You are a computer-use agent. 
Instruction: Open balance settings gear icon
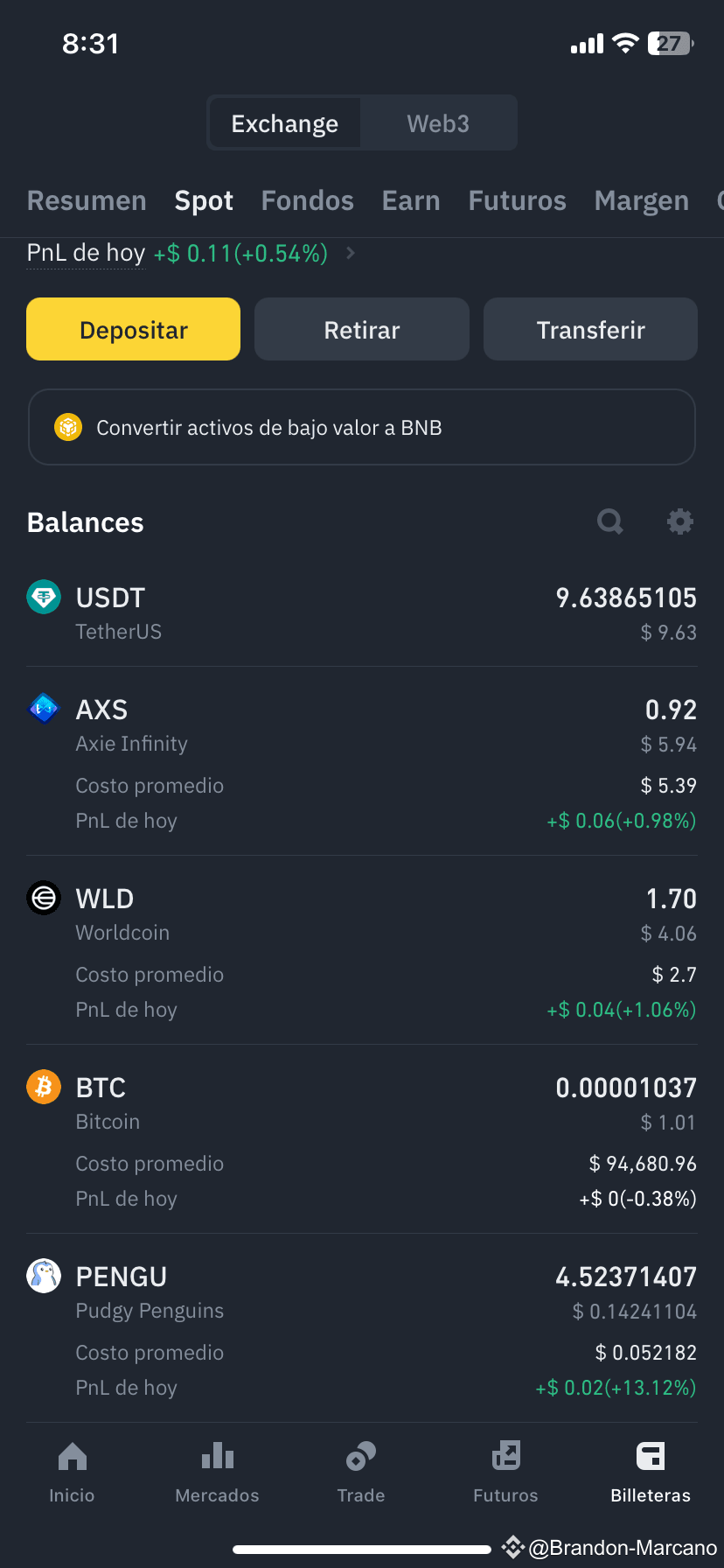pos(679,522)
